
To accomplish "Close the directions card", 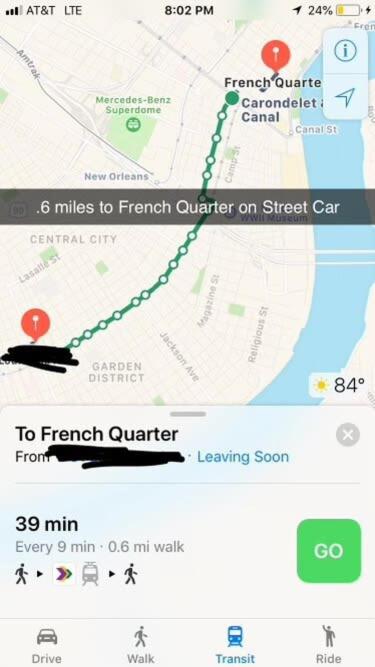I will click(x=348, y=435).
